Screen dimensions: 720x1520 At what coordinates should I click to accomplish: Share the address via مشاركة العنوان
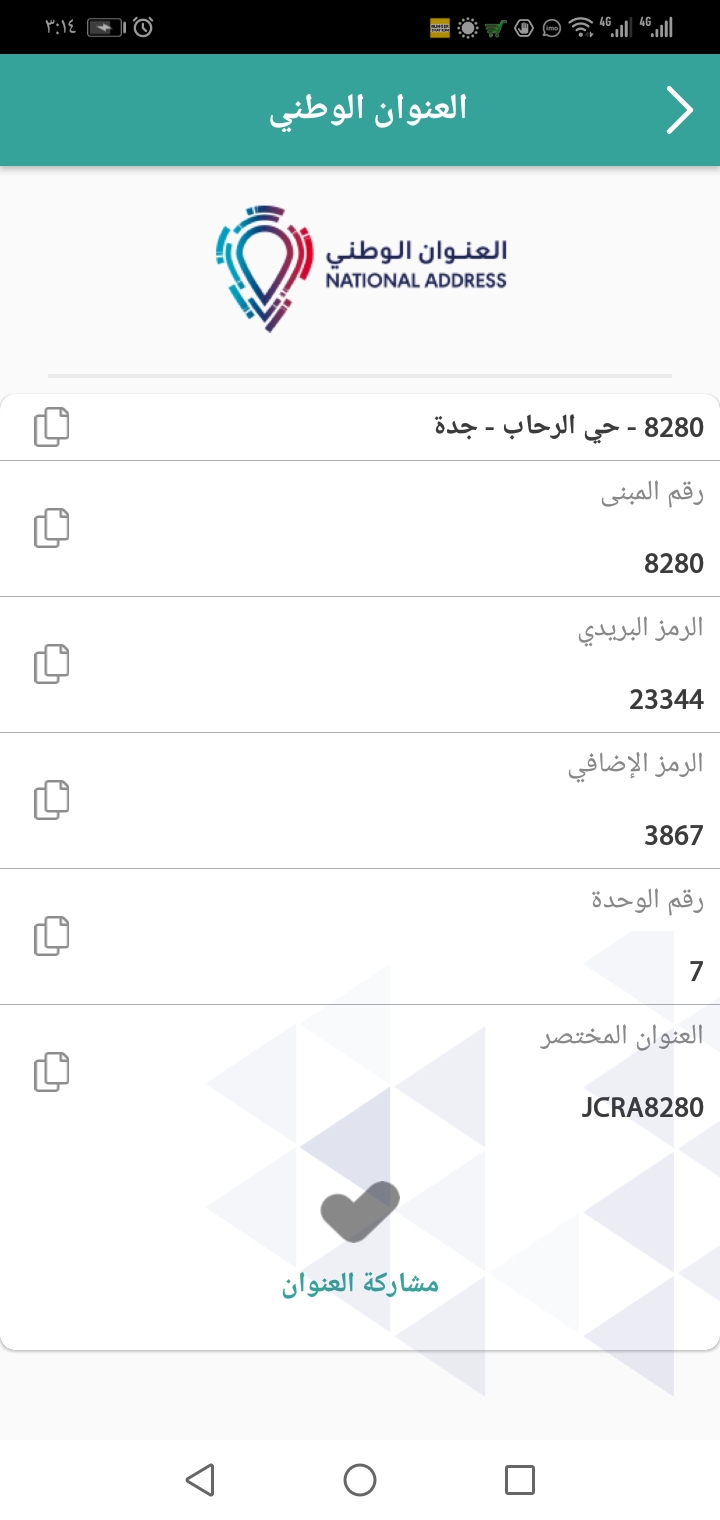tap(360, 1240)
